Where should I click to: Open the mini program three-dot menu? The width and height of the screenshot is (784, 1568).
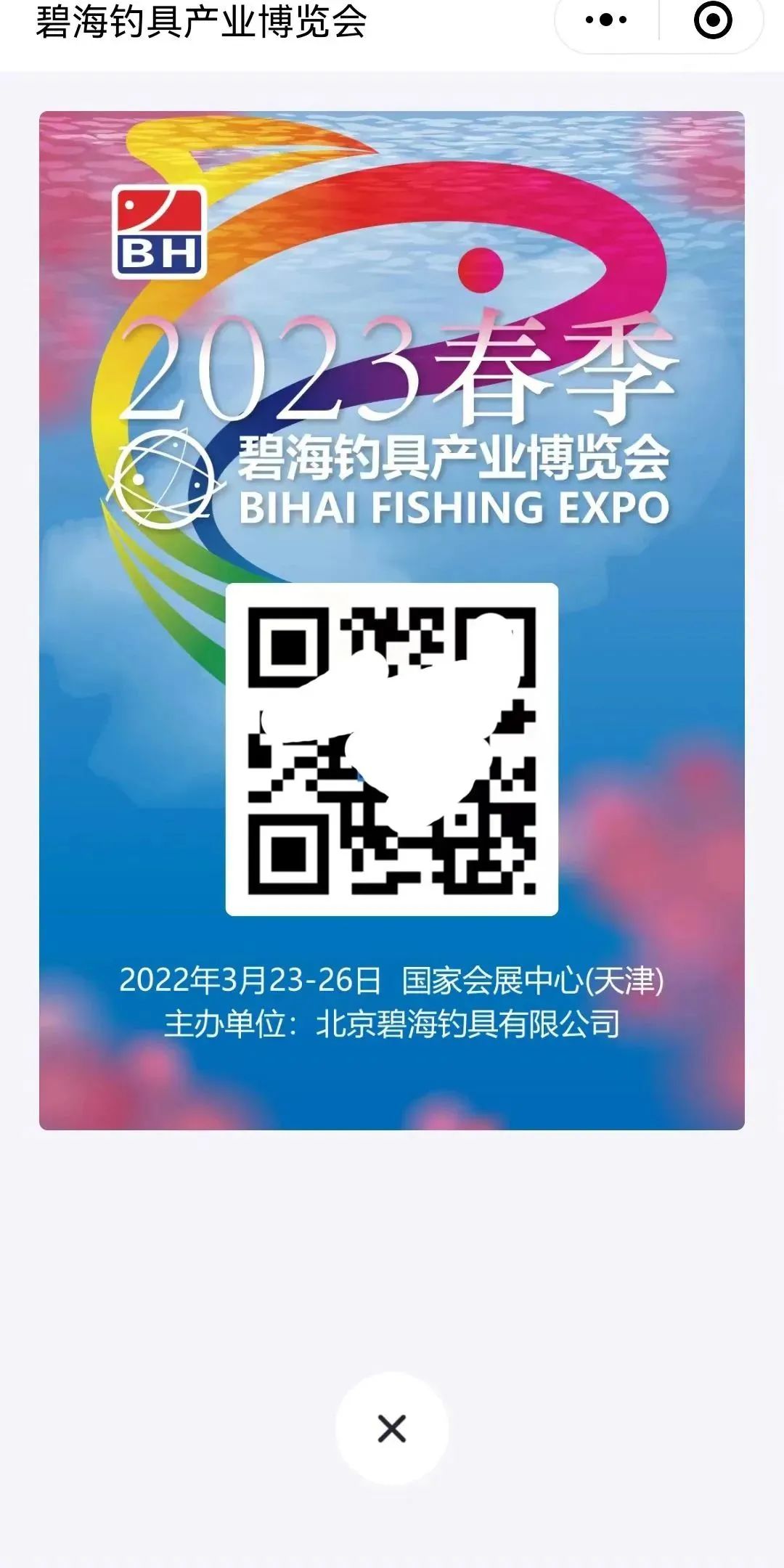(606, 20)
